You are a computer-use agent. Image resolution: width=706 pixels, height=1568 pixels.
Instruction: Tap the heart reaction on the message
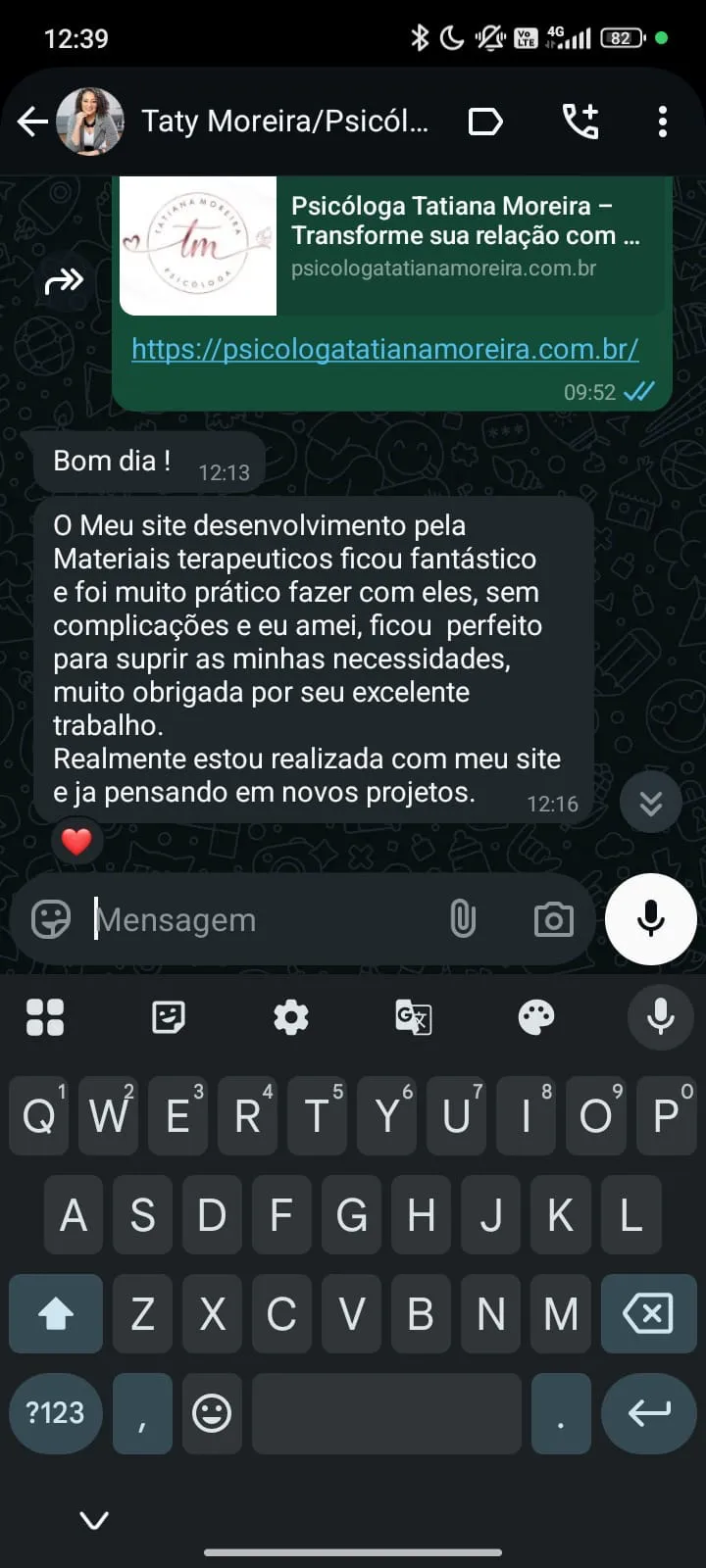(x=76, y=840)
